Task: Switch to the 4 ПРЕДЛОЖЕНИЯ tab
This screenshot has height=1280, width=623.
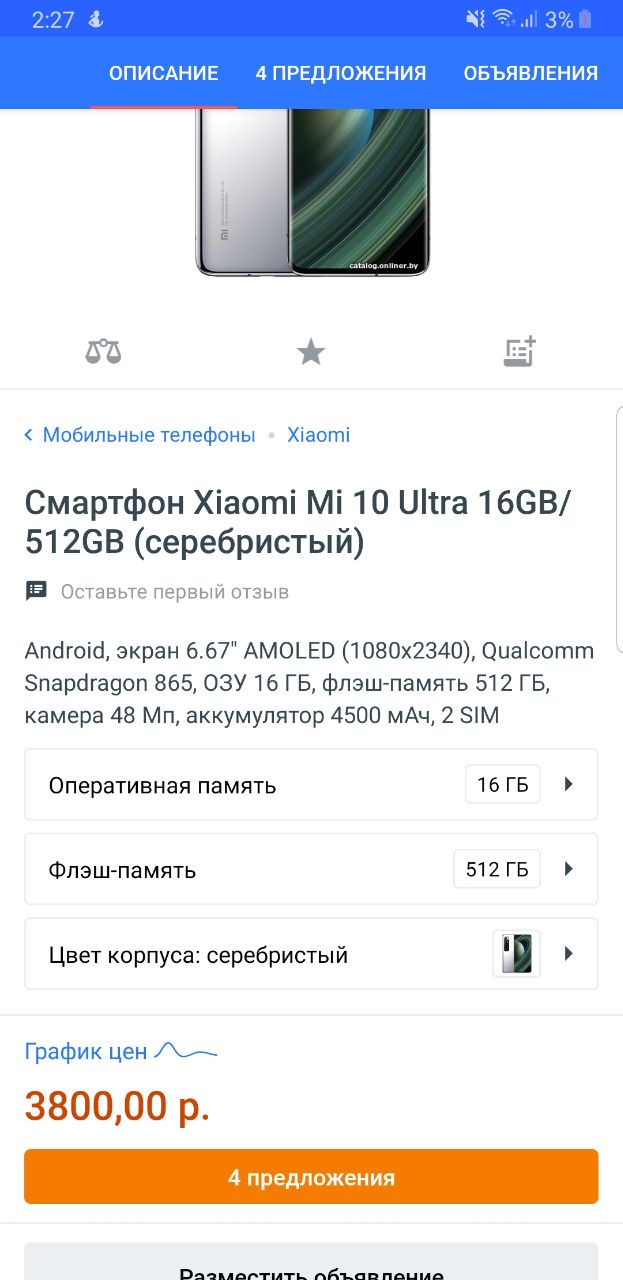Action: click(341, 73)
